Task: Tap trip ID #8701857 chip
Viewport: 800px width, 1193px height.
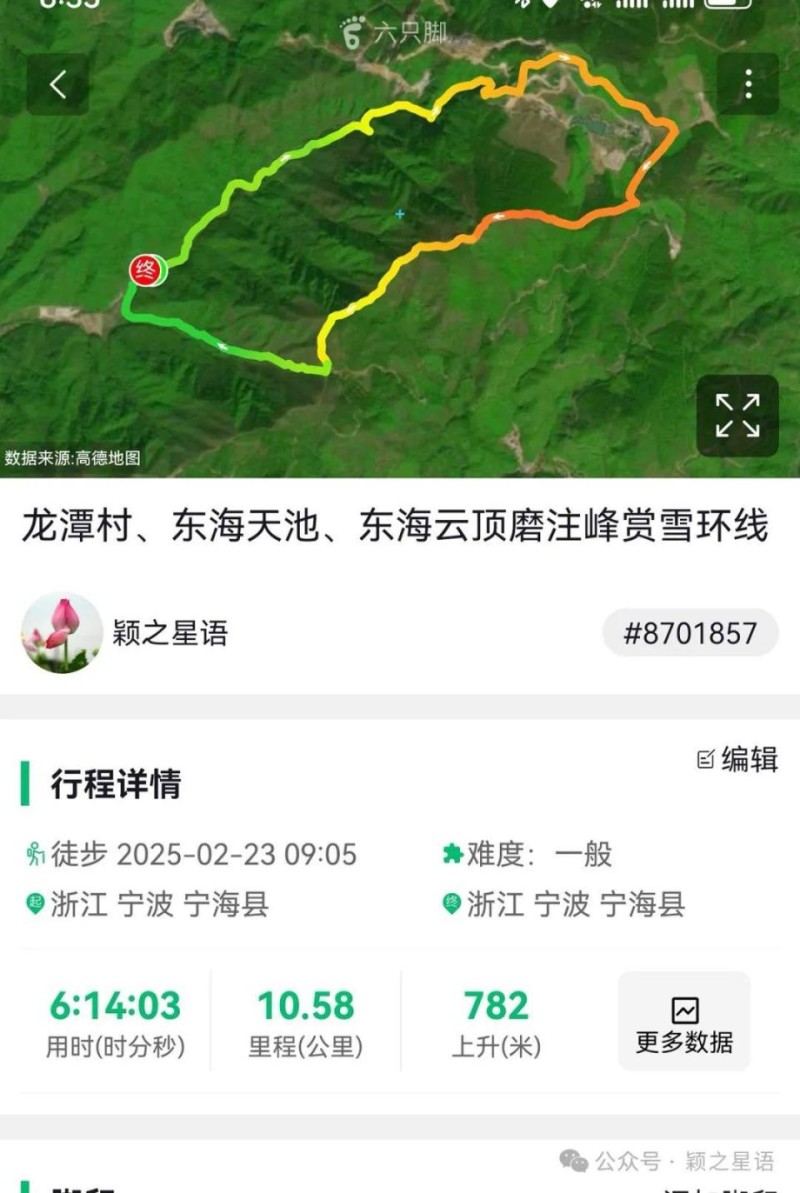Action: click(x=690, y=633)
